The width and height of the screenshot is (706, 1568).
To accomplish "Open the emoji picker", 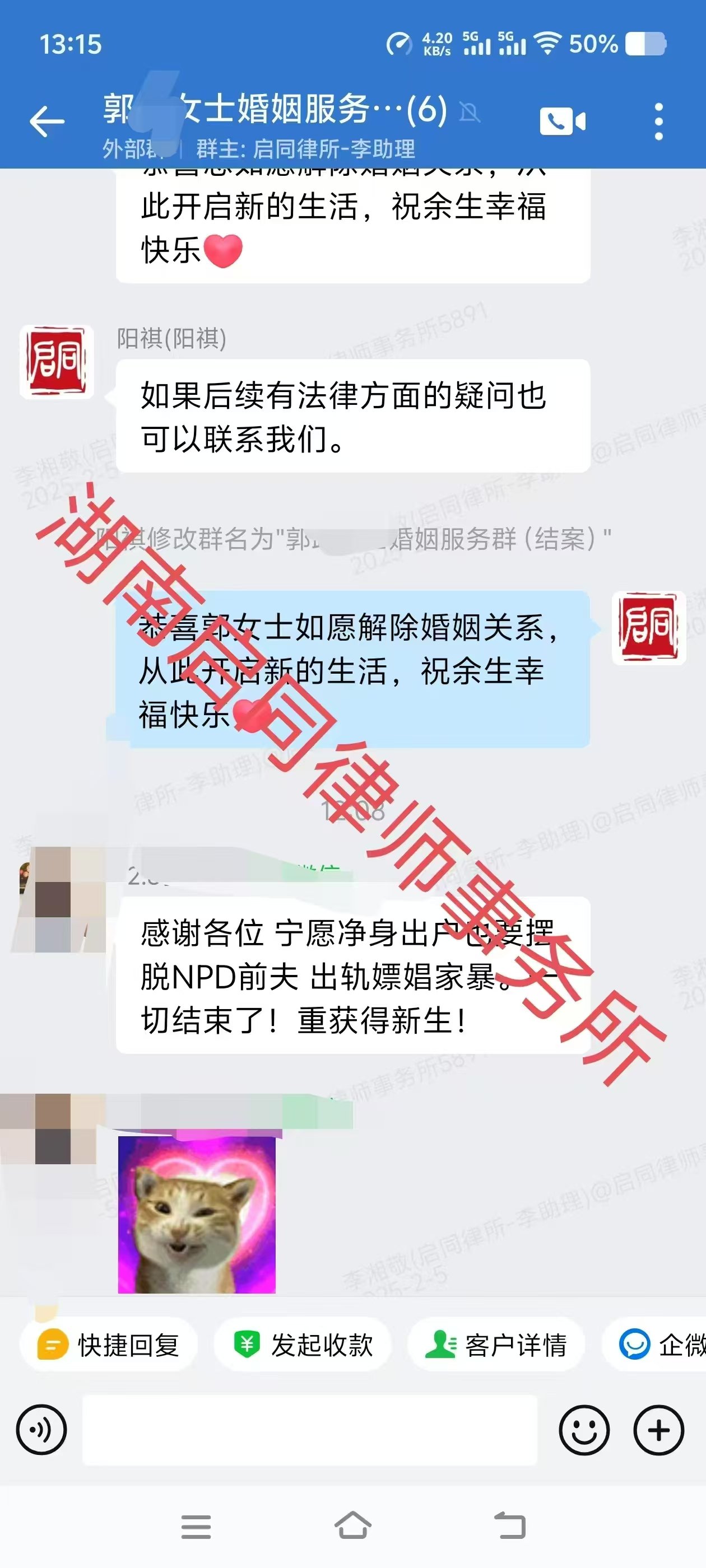I will pyautogui.click(x=583, y=1430).
